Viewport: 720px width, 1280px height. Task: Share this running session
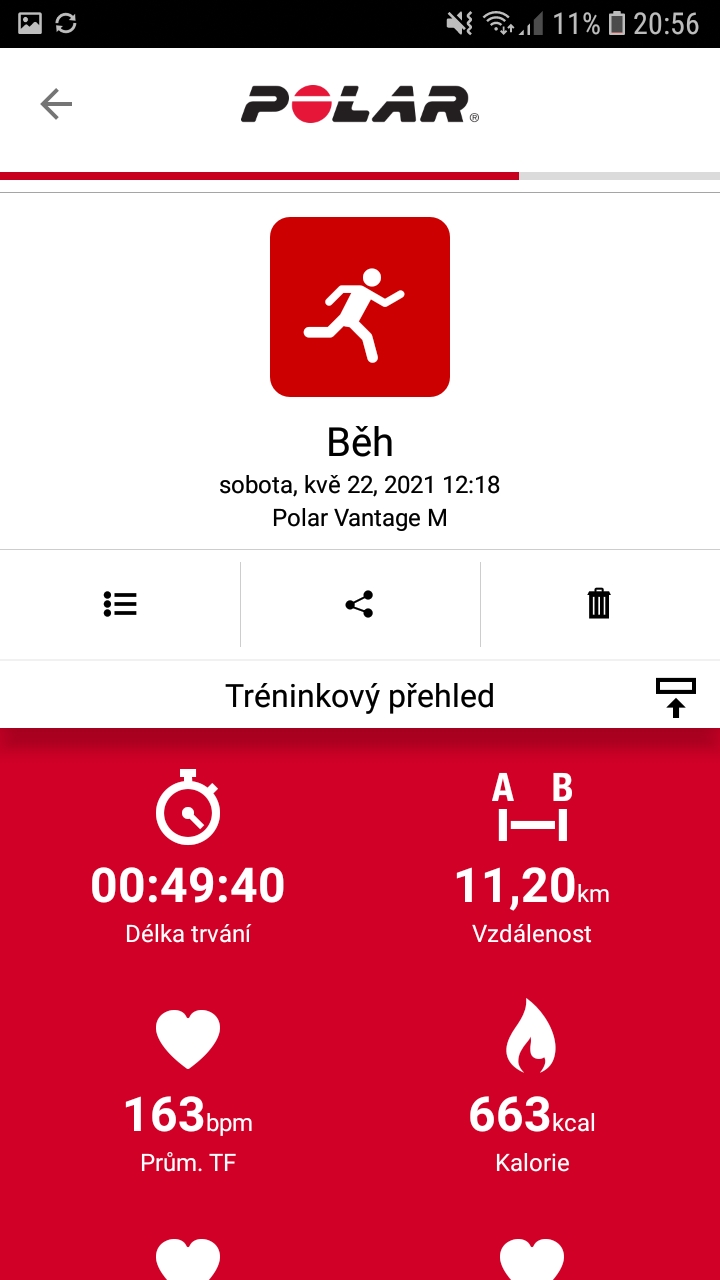pyautogui.click(x=359, y=604)
